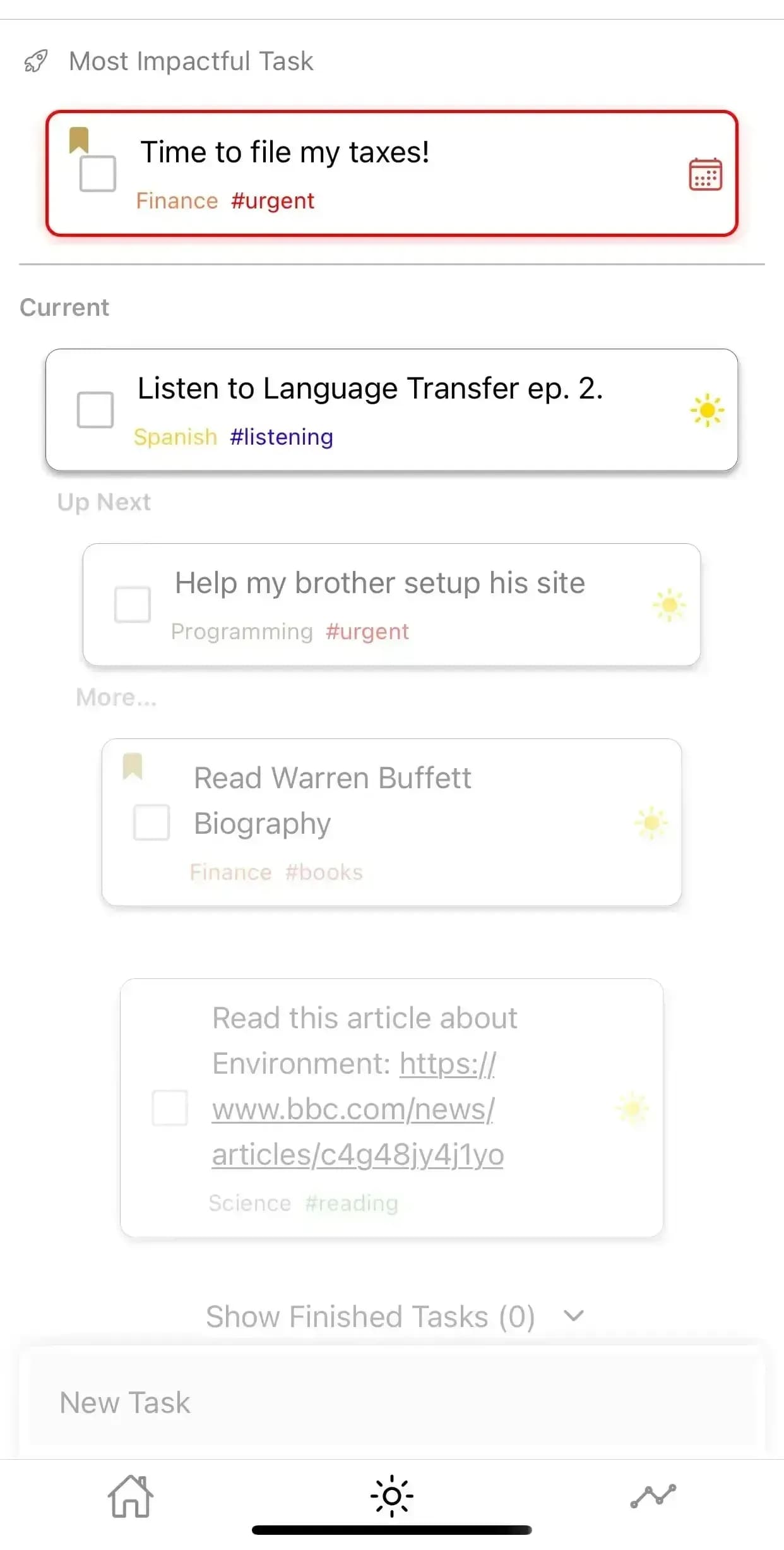The width and height of the screenshot is (784, 1550).
Task: Expand Show Finished Tasks
Action: (395, 1317)
